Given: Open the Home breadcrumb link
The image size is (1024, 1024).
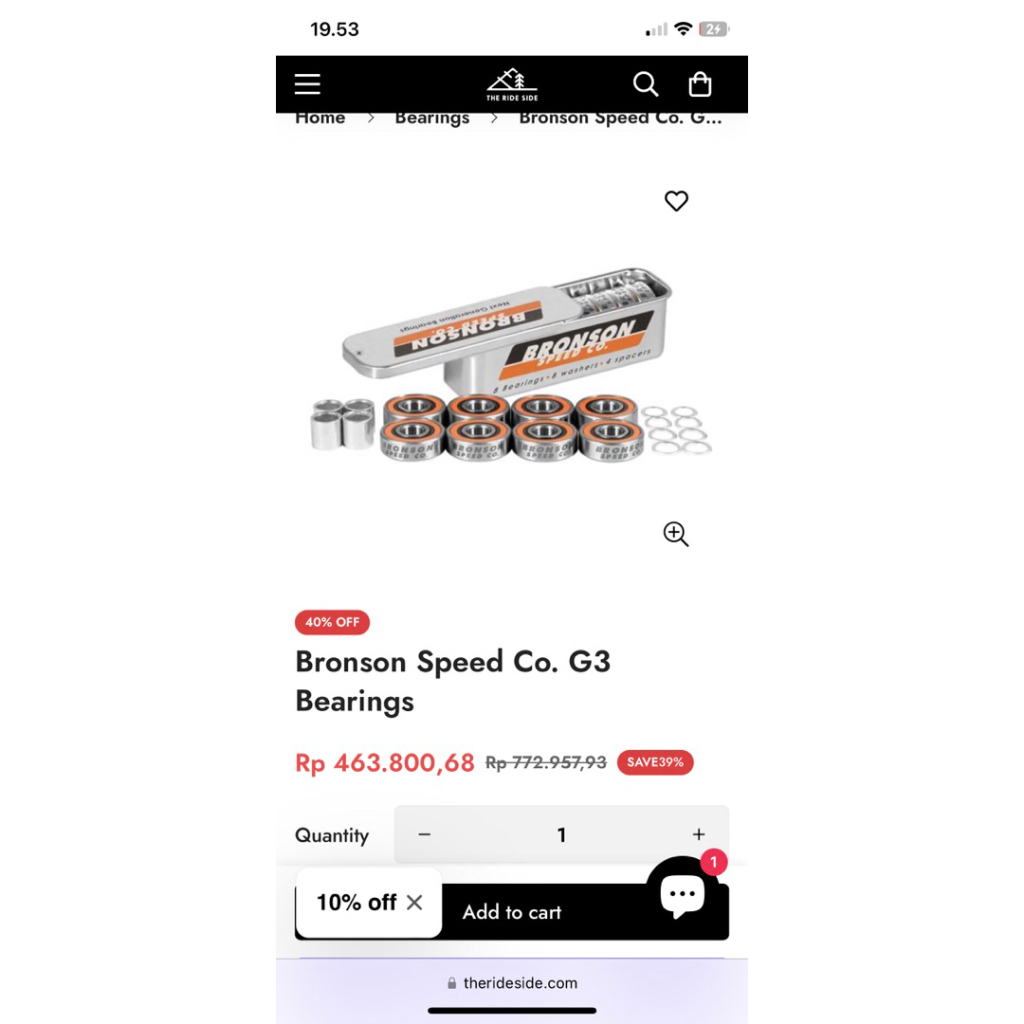Looking at the screenshot, I should (320, 118).
